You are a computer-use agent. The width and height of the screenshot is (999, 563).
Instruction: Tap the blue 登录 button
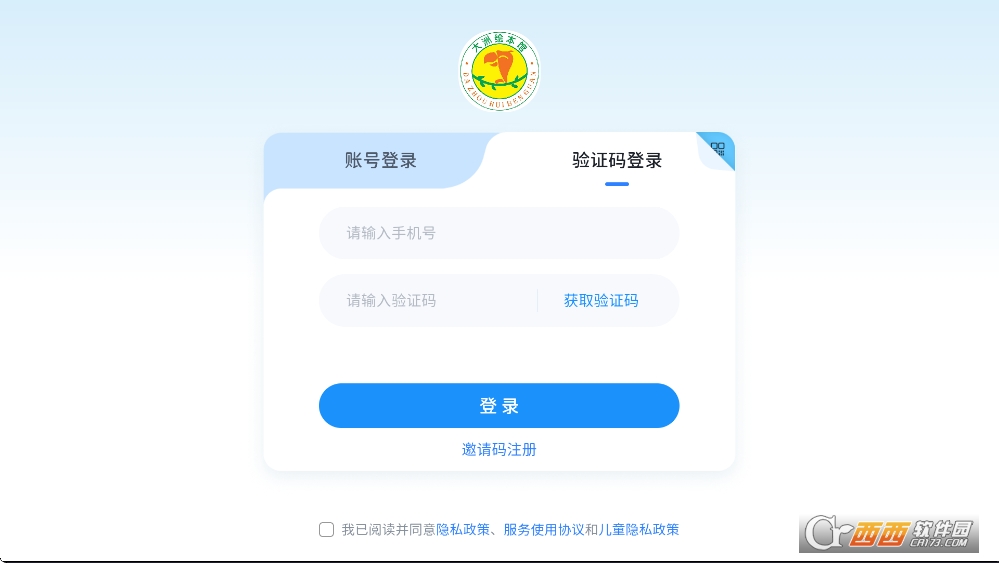click(498, 405)
